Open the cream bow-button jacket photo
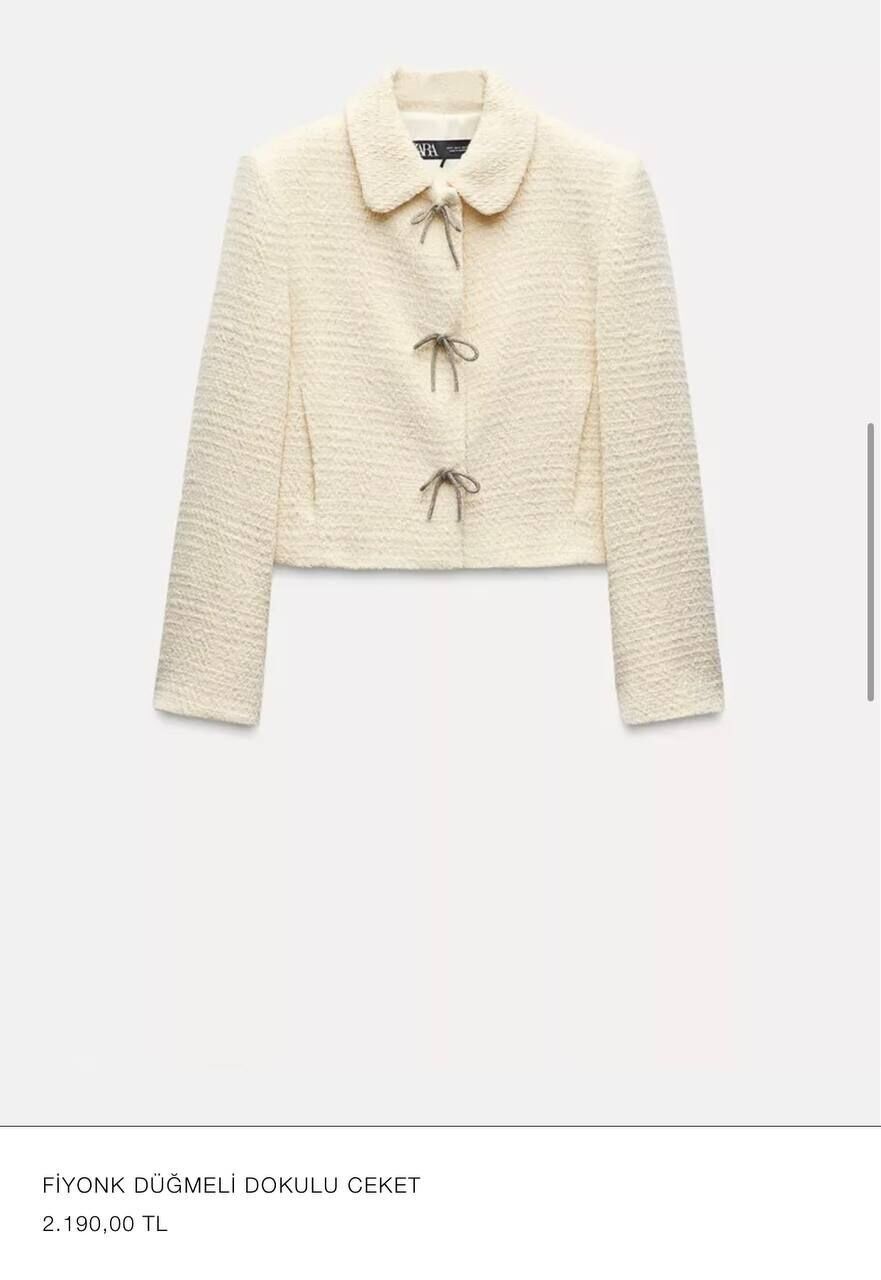This screenshot has width=881, height=1280. click(440, 400)
